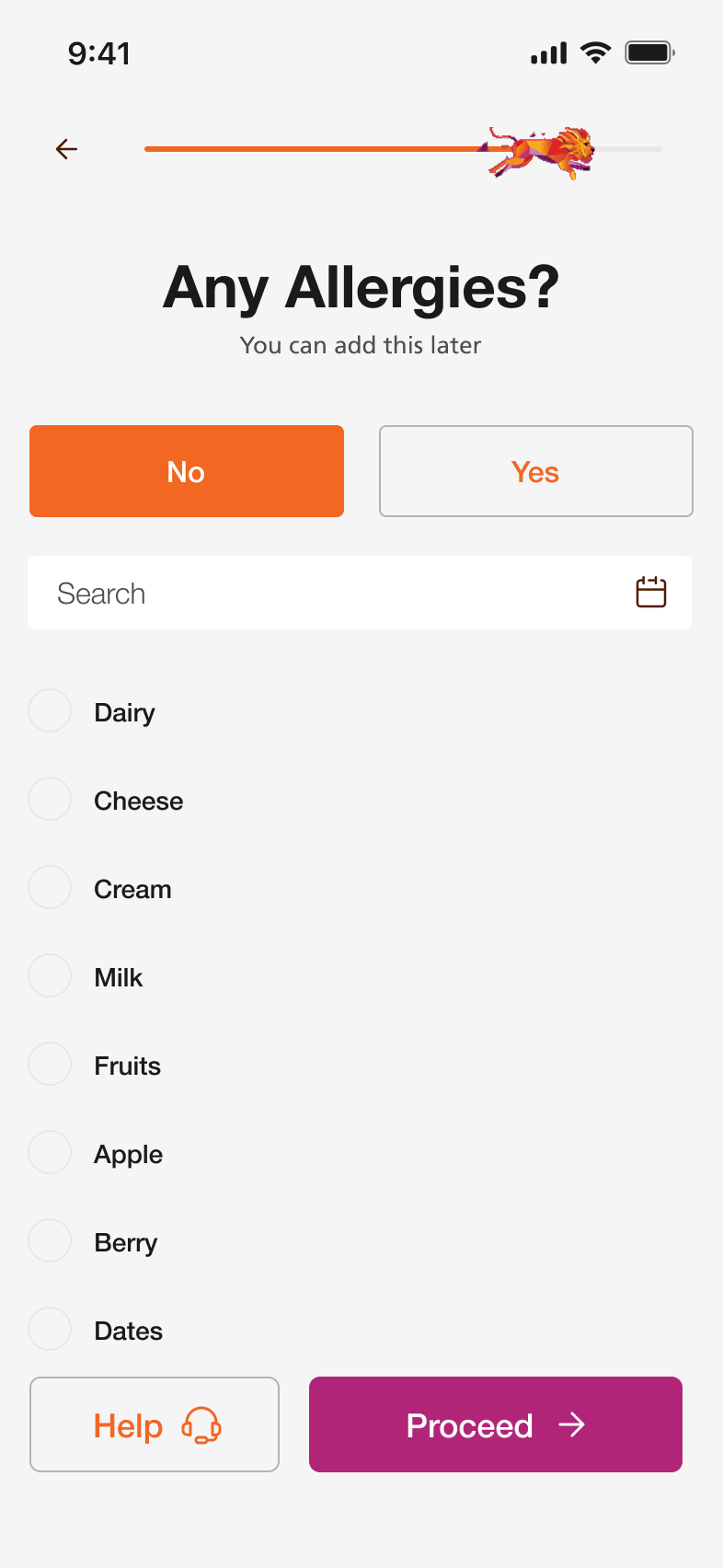
Task: Tap Proceed to continue
Action: 496,1424
